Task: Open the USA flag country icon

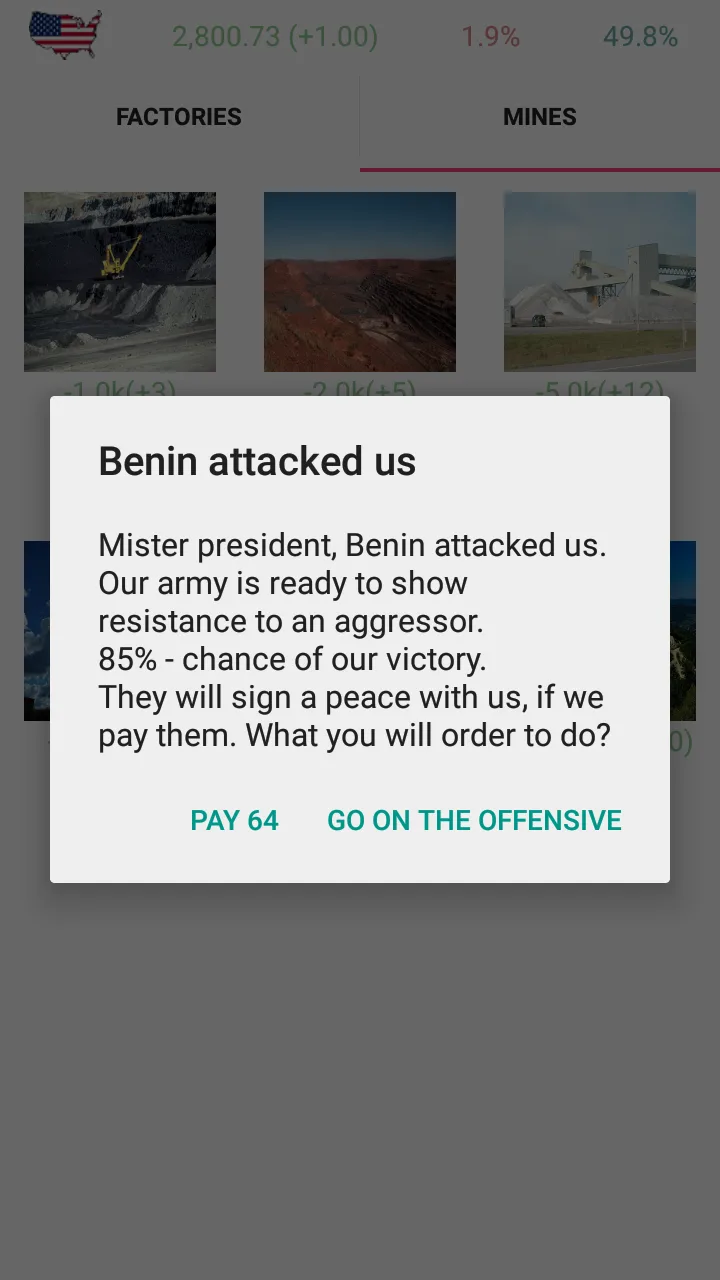Action: tap(64, 37)
